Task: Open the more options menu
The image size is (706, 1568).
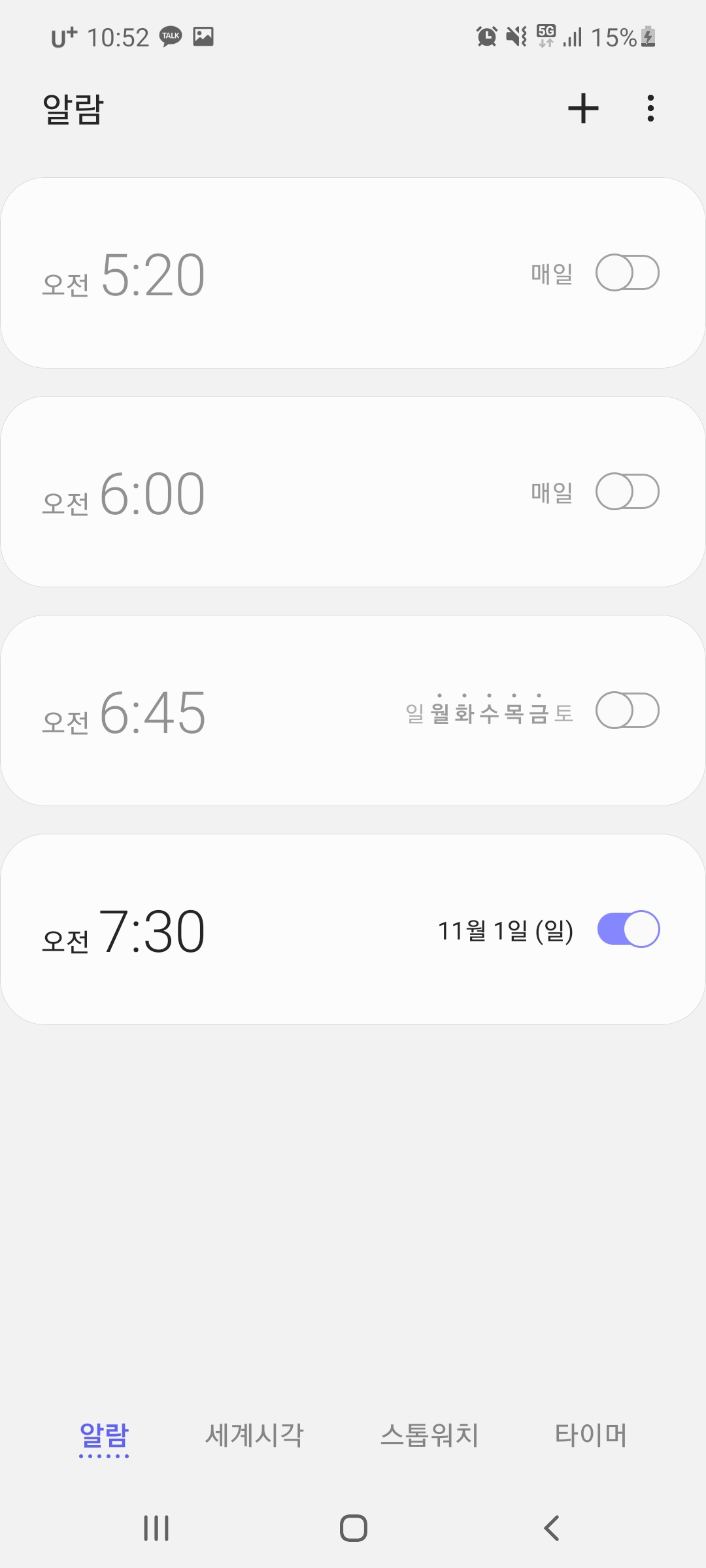Action: tap(650, 108)
